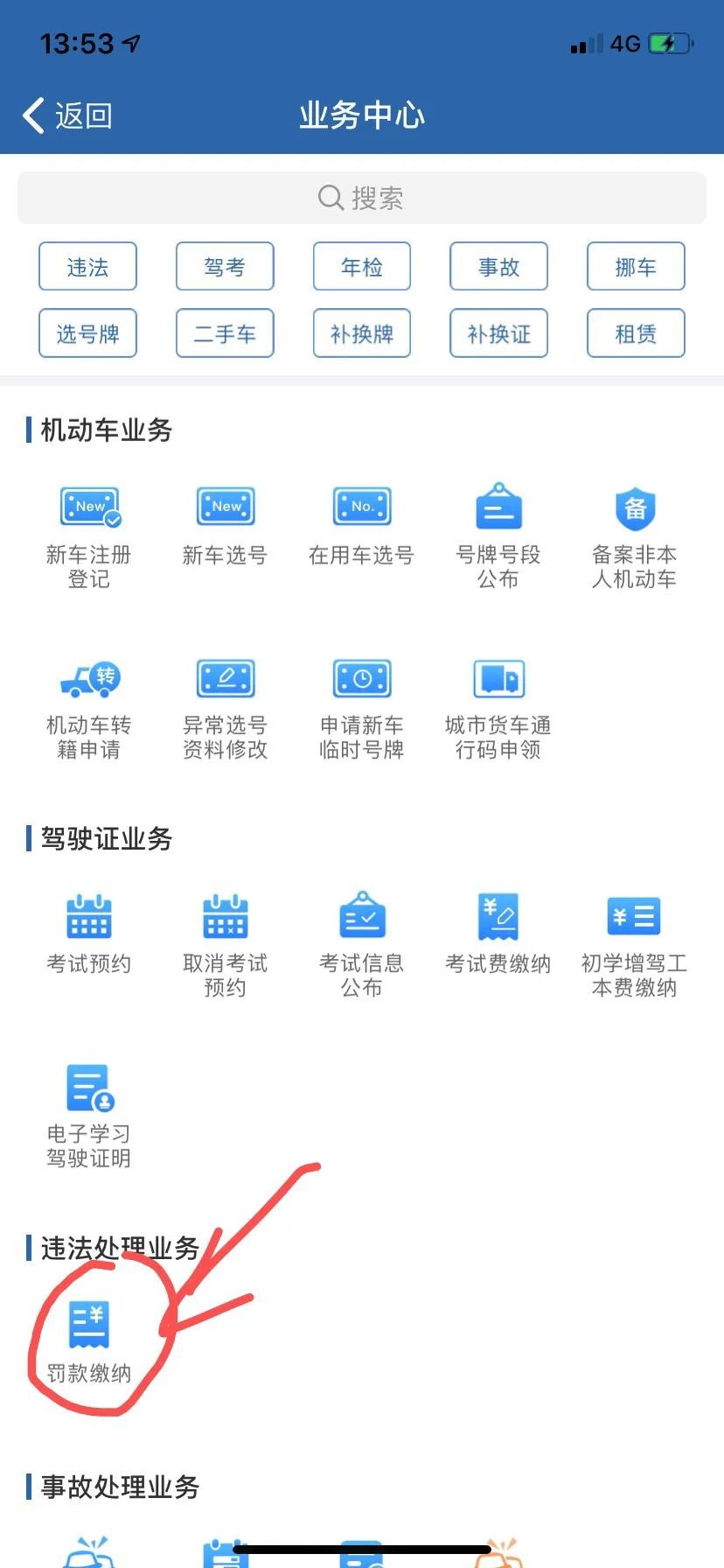Choose the 二手车 chip
Image resolution: width=724 pixels, height=1568 pixels.
[x=225, y=333]
